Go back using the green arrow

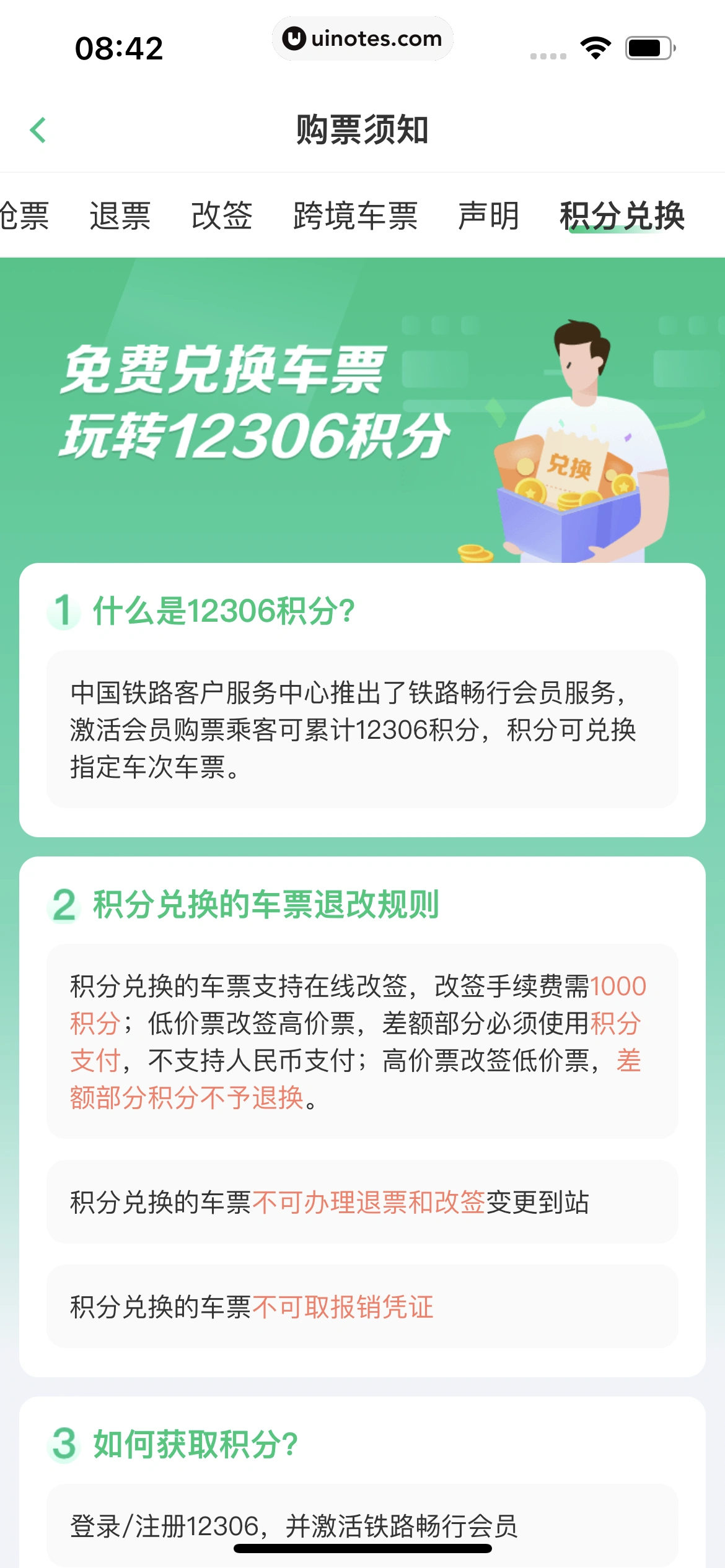[38, 130]
